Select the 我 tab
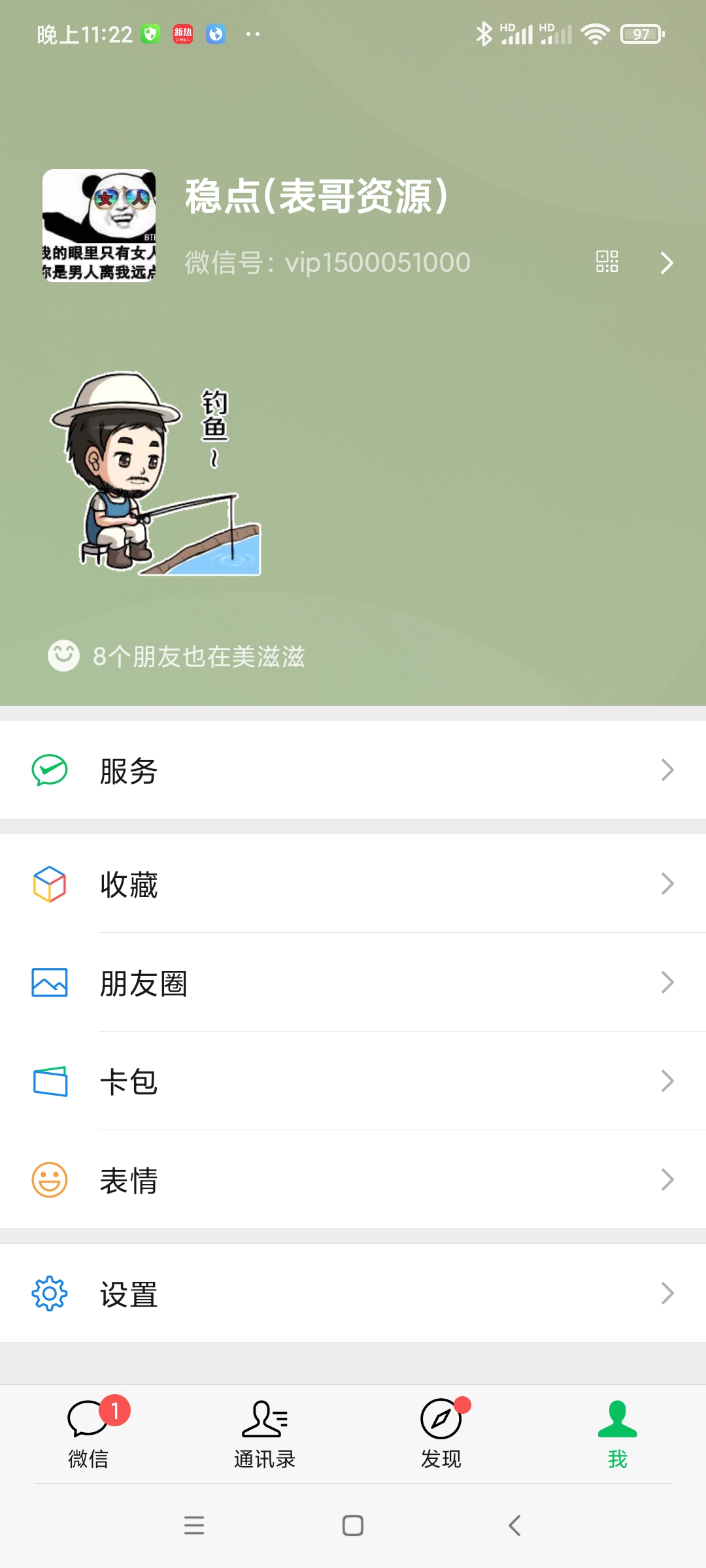Image resolution: width=706 pixels, height=1568 pixels. [617, 1433]
